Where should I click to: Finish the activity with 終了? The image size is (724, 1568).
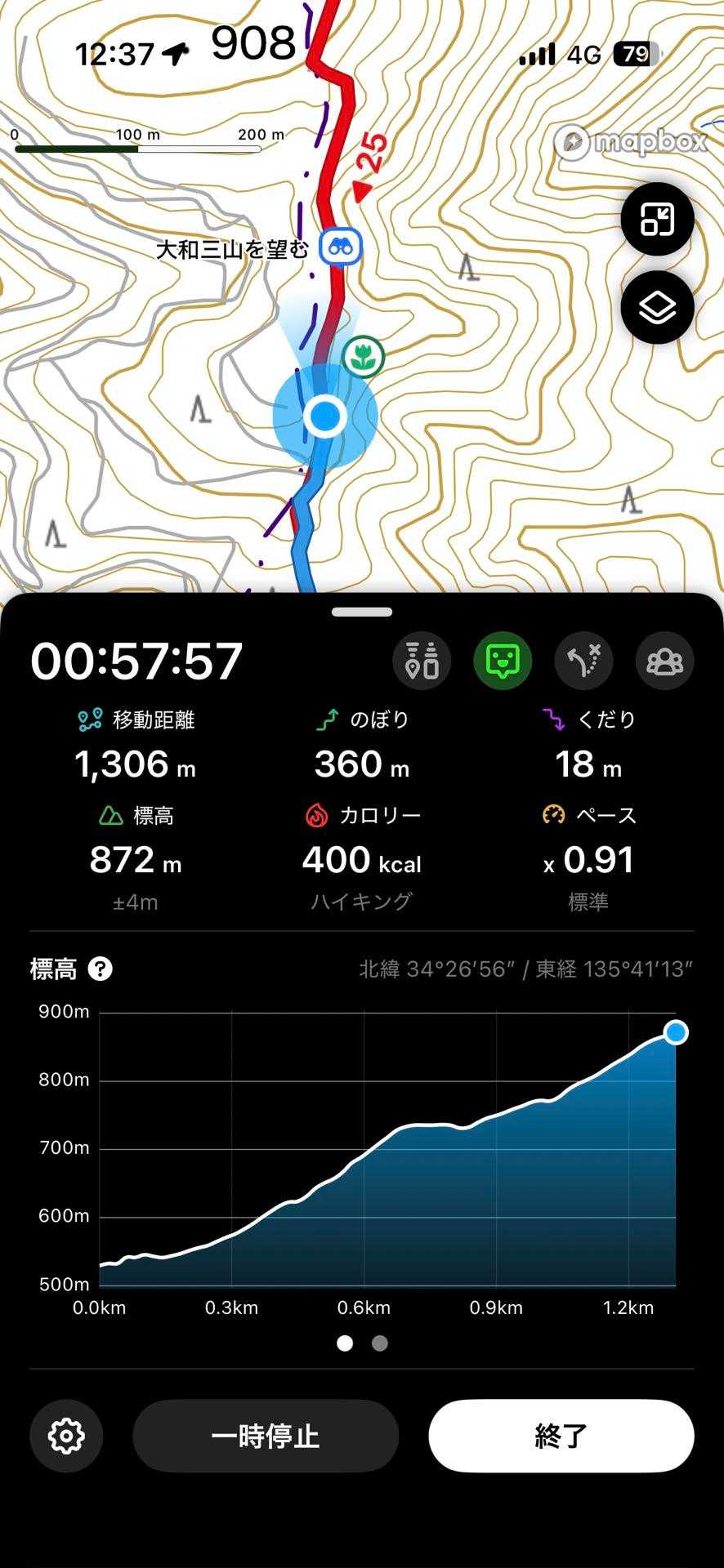point(561,1436)
